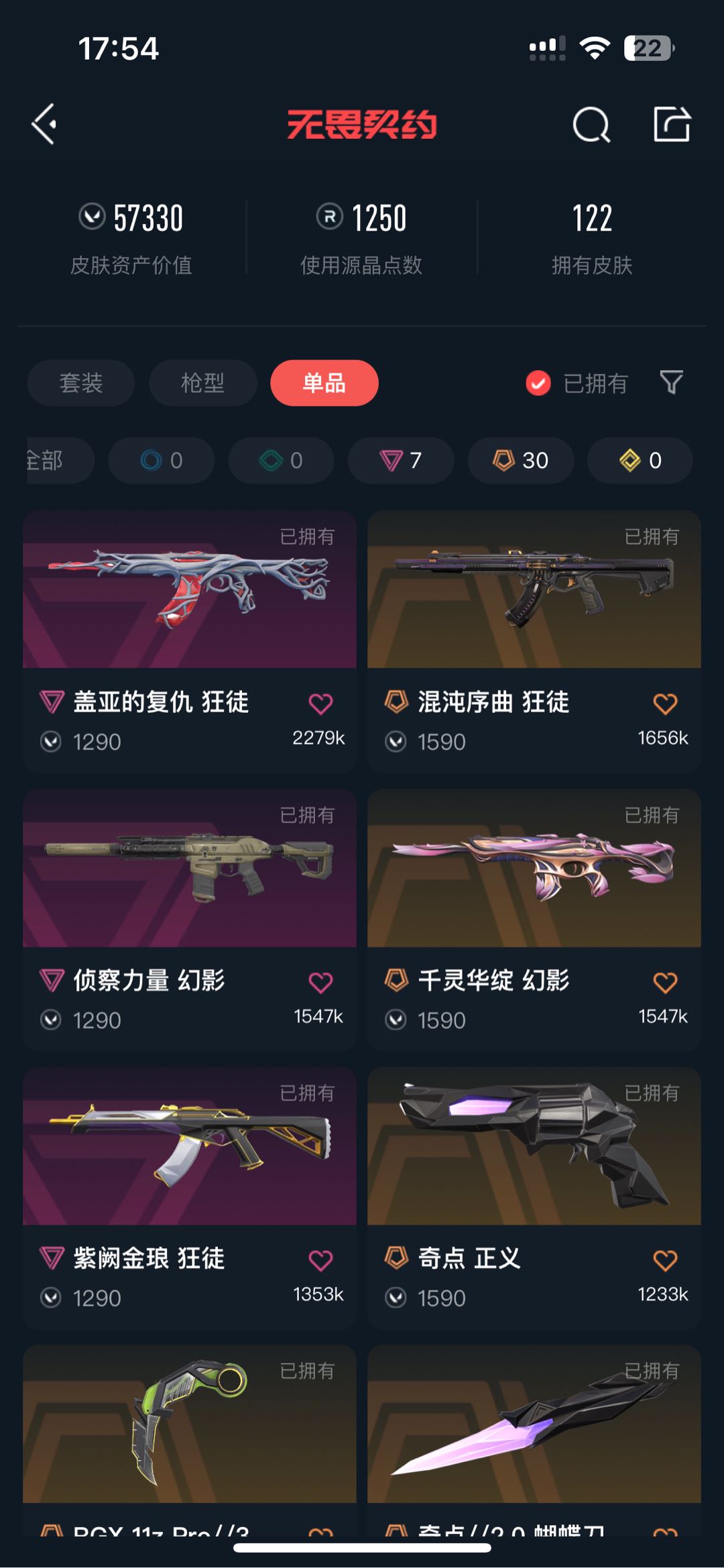
Task: Filter by the purple tier chip showing 7
Action: pyautogui.click(x=400, y=460)
